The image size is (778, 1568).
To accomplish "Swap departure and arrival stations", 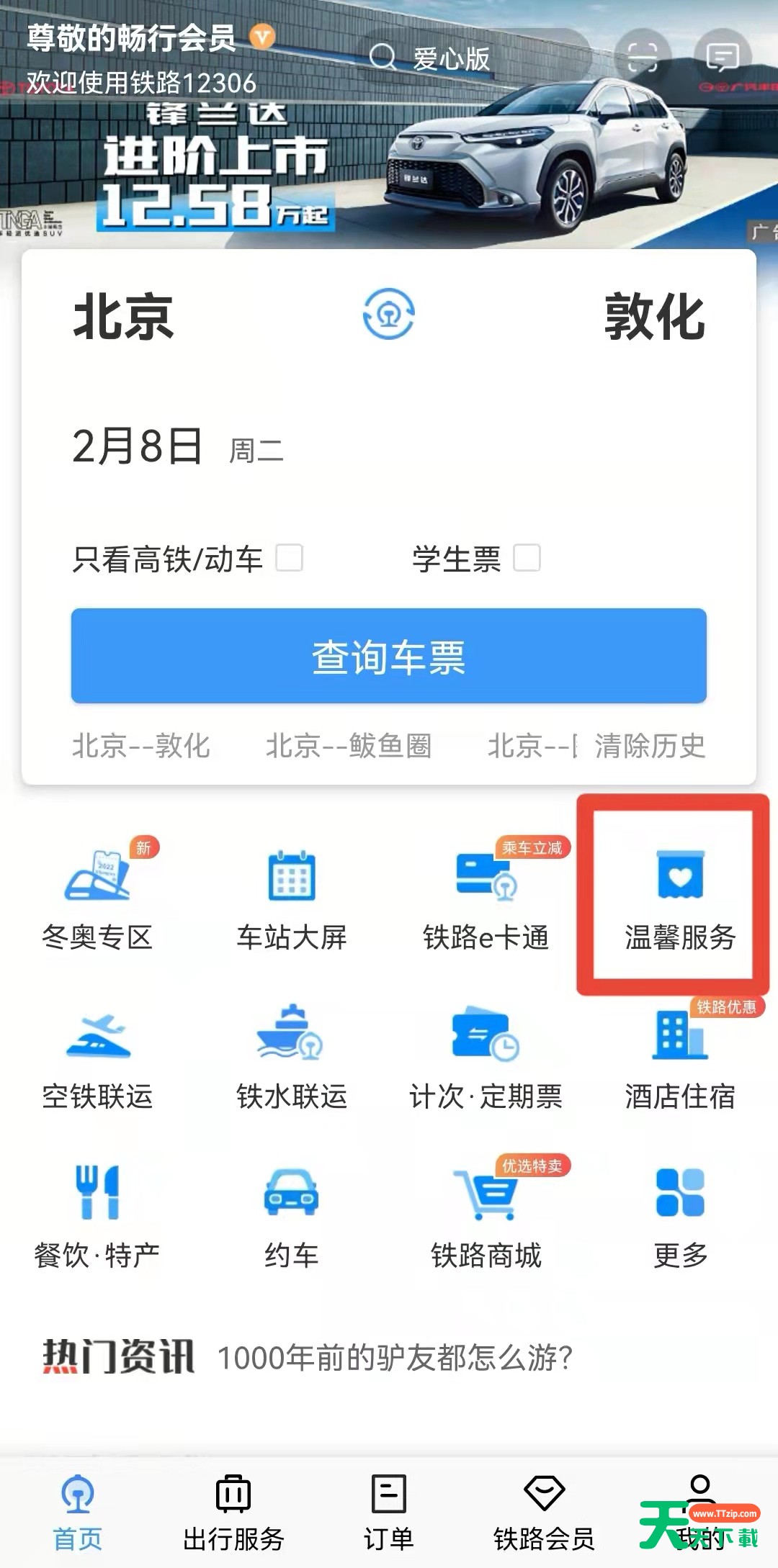I will click(389, 315).
